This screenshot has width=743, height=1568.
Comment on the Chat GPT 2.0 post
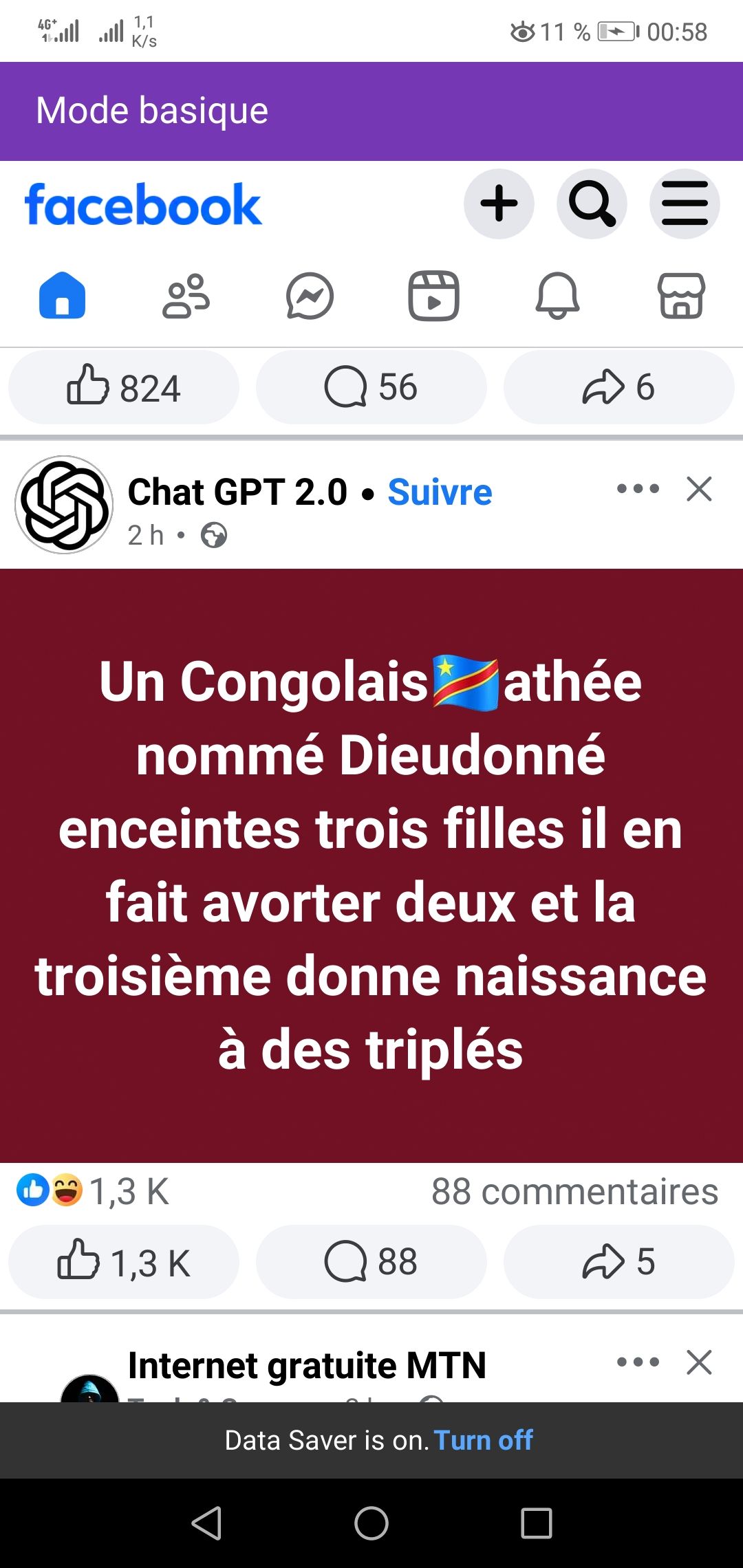point(371,1262)
